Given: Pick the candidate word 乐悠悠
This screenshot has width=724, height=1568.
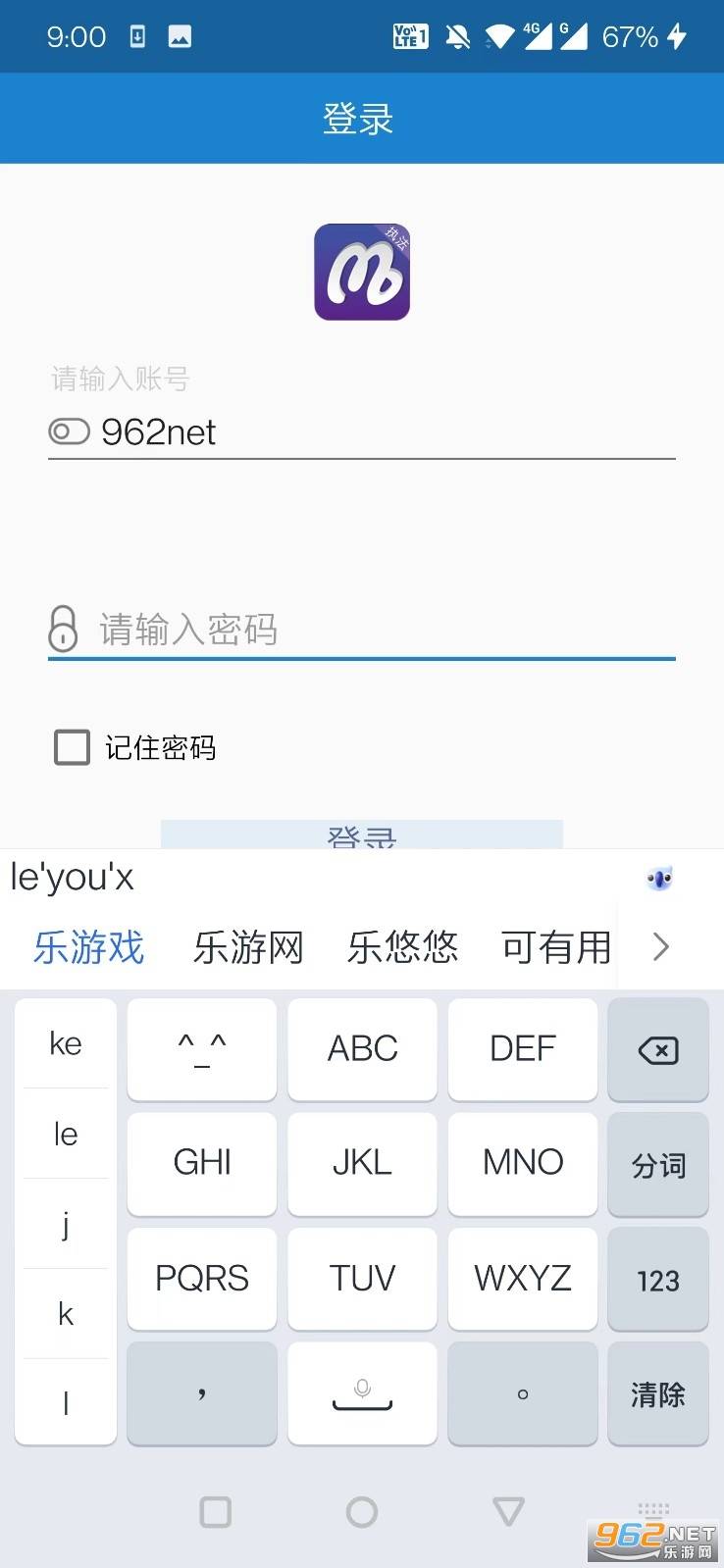Looking at the screenshot, I should [x=402, y=947].
